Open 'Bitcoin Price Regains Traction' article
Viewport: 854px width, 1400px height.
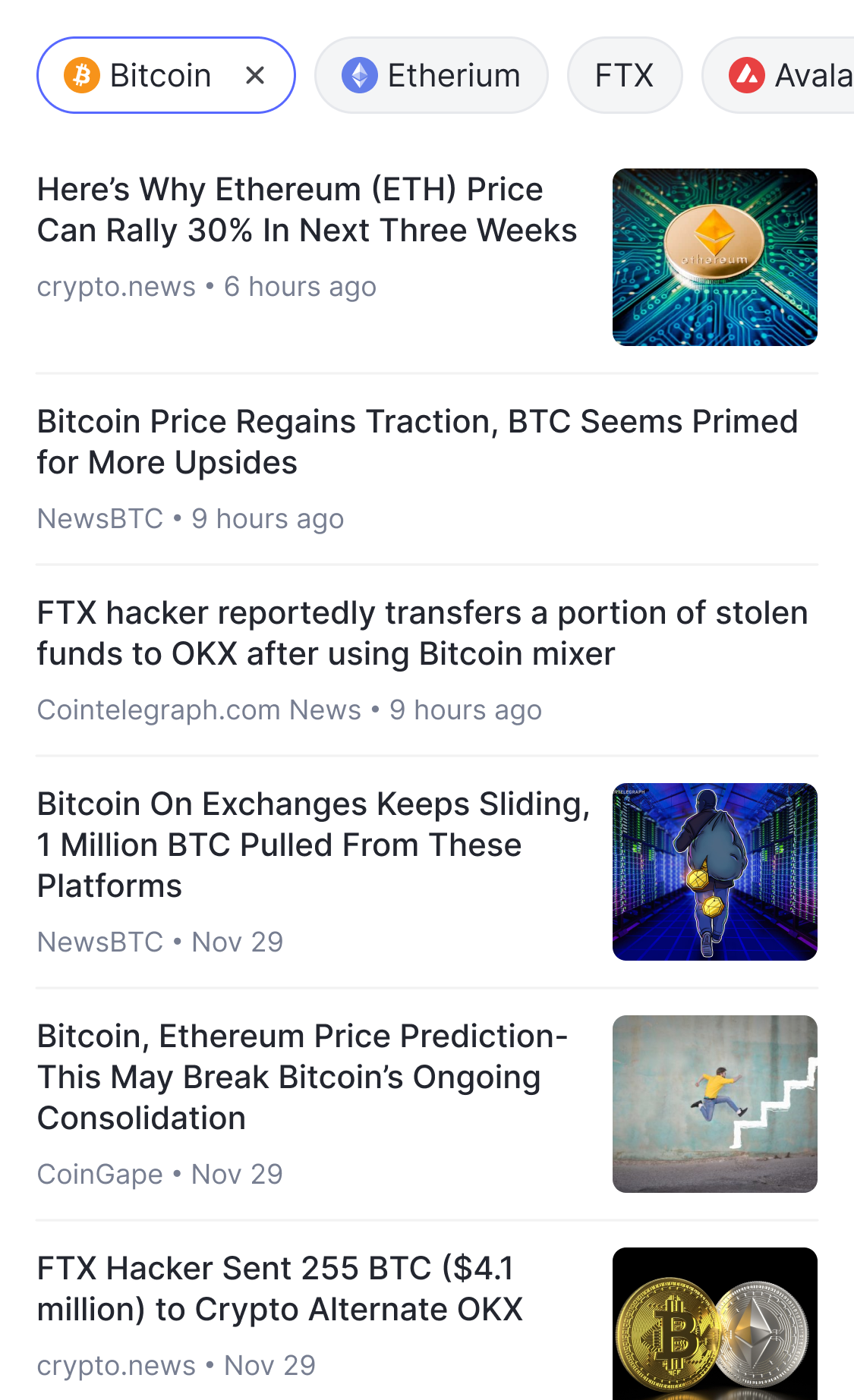pyautogui.click(x=417, y=442)
